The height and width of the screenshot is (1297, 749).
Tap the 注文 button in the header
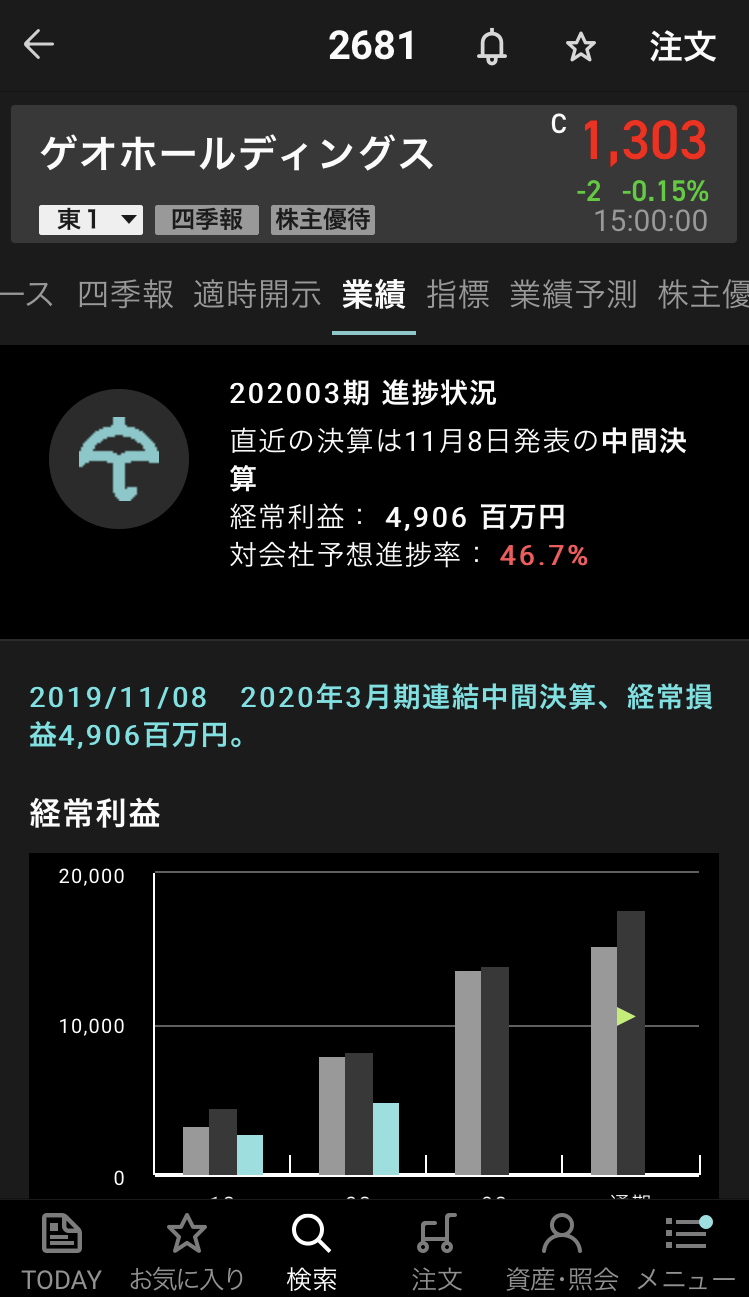coord(683,47)
